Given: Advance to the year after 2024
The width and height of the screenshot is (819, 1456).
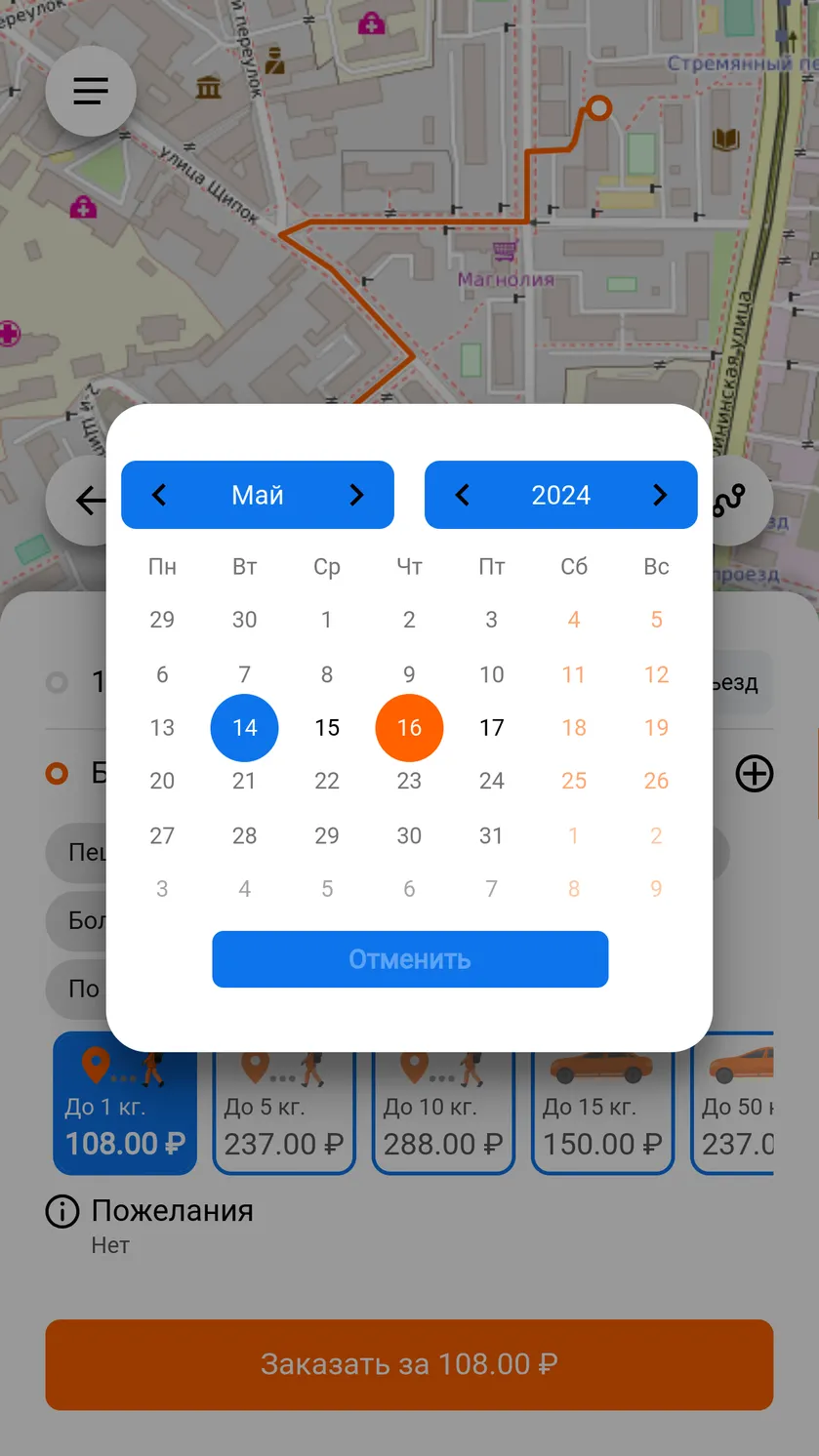Looking at the screenshot, I should coord(660,495).
